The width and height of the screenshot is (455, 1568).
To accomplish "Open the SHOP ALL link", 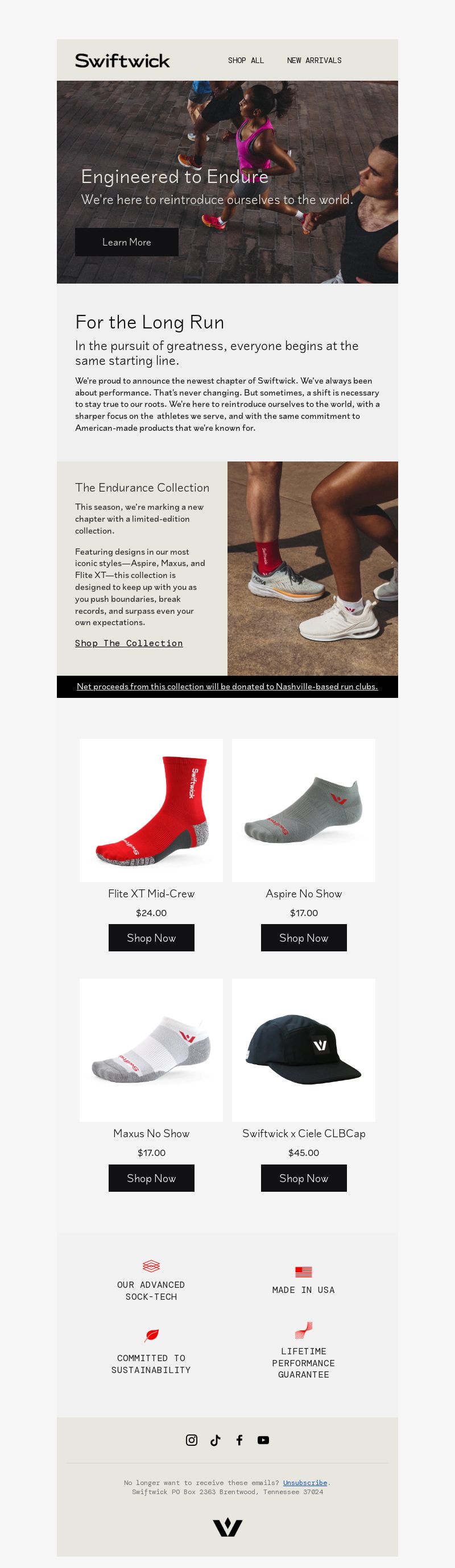I will point(246,60).
